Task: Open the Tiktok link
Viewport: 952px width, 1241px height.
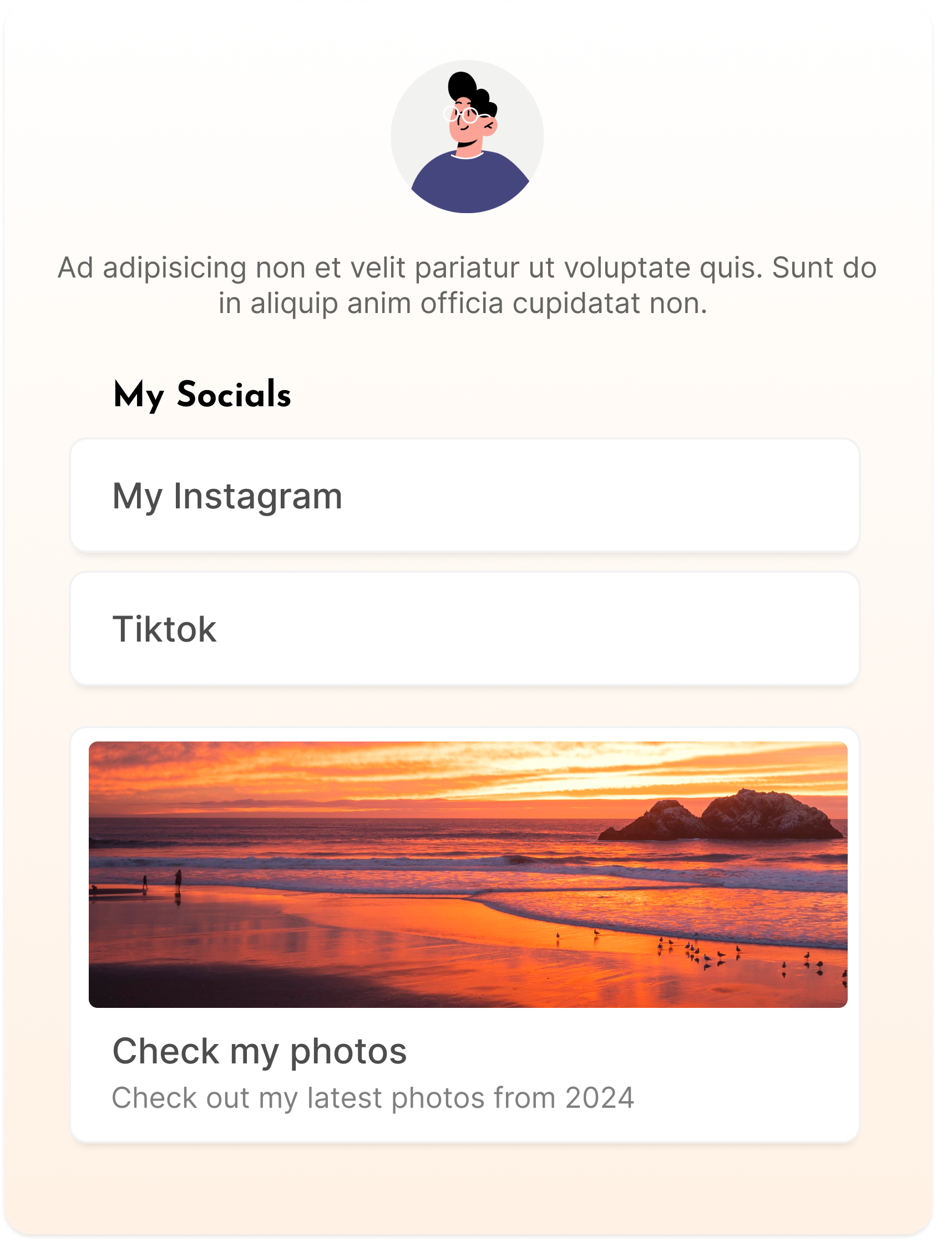Action: pos(465,628)
